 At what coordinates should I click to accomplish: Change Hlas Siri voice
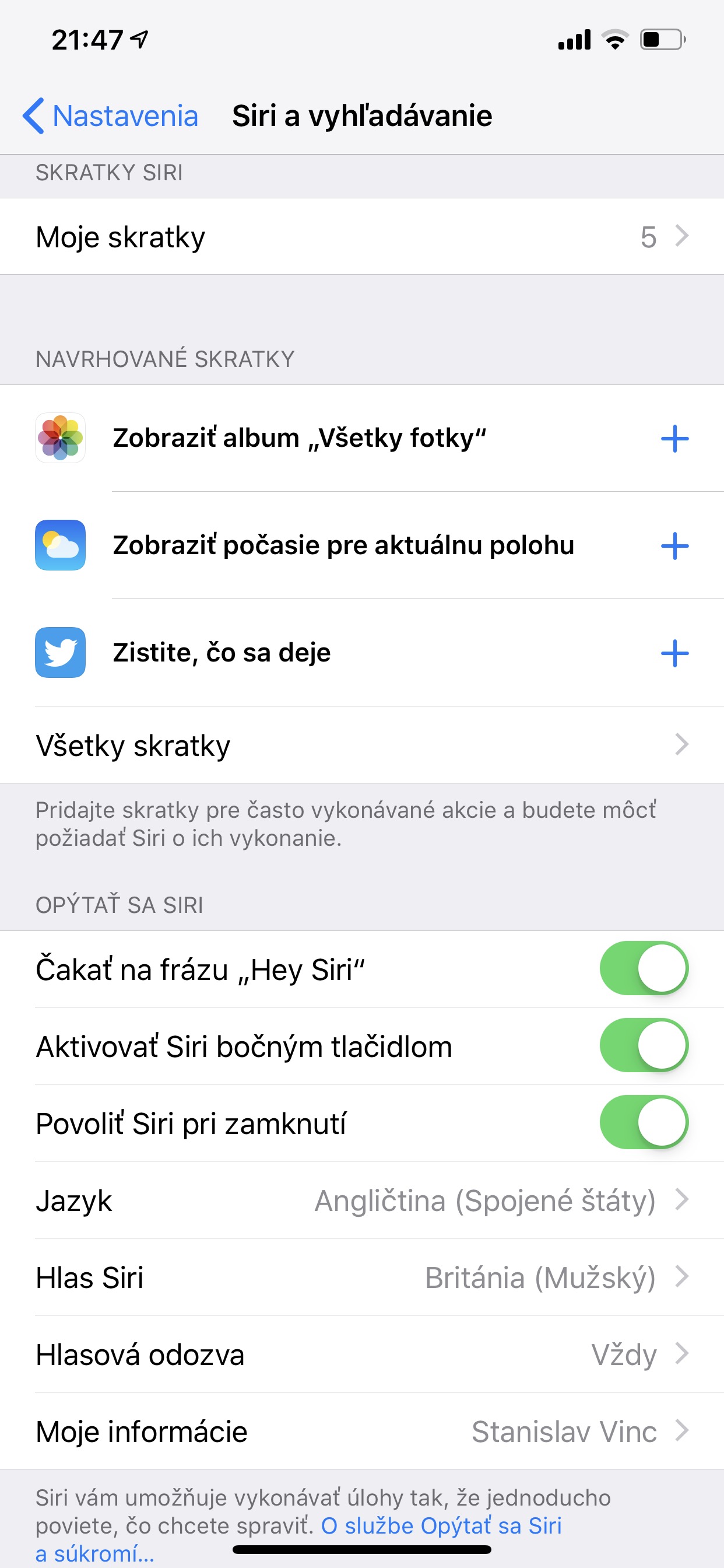pos(362,1276)
